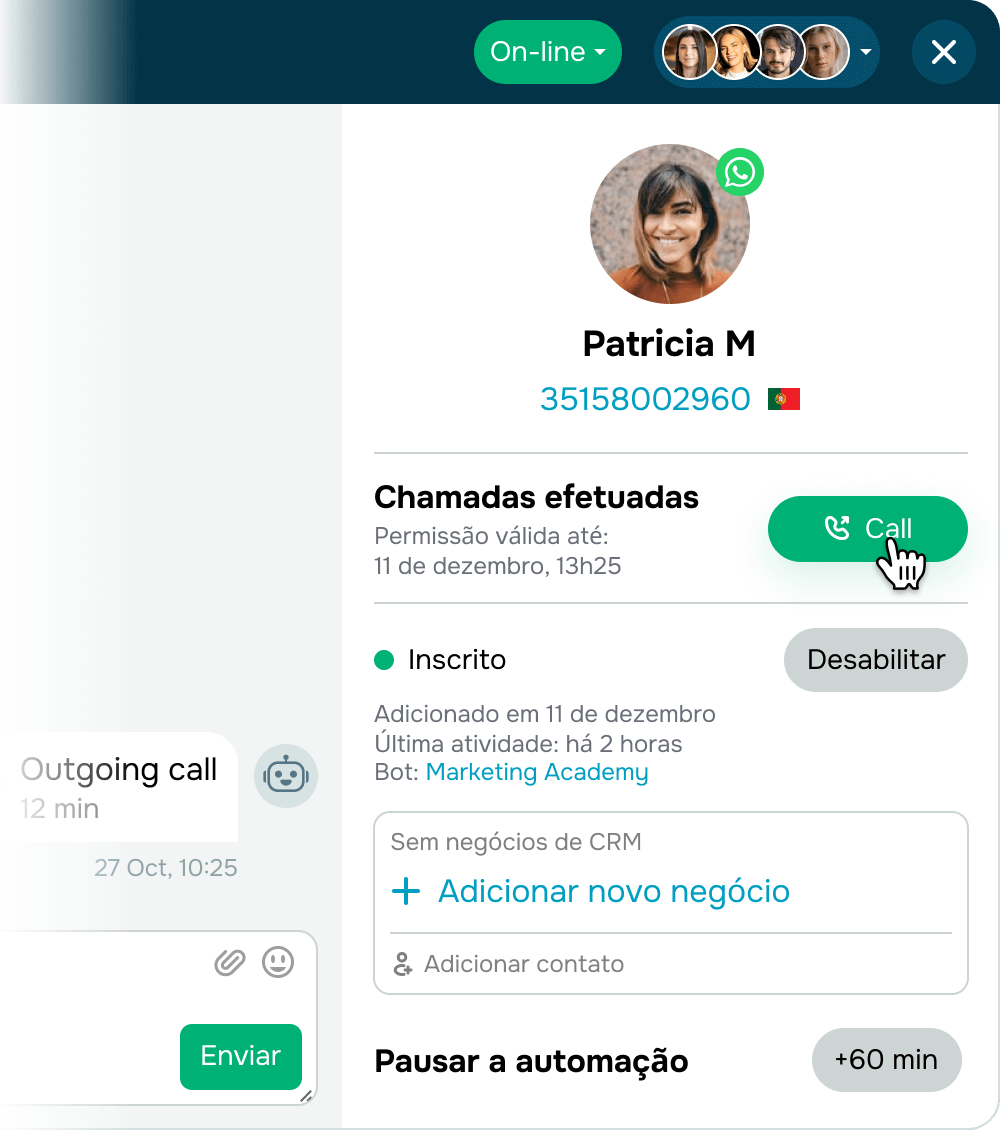Click the green Inscrito status dot

[383, 660]
